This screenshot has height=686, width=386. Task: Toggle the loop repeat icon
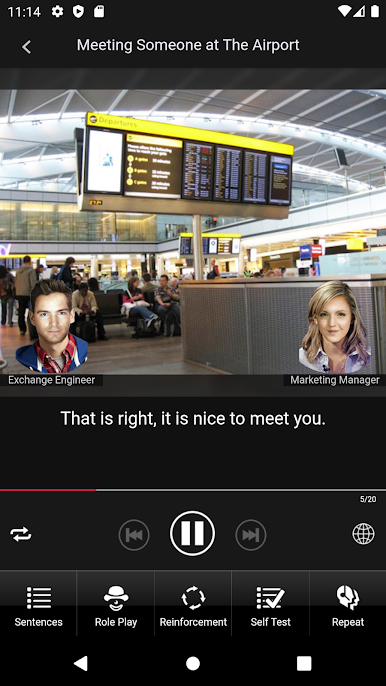tap(21, 534)
